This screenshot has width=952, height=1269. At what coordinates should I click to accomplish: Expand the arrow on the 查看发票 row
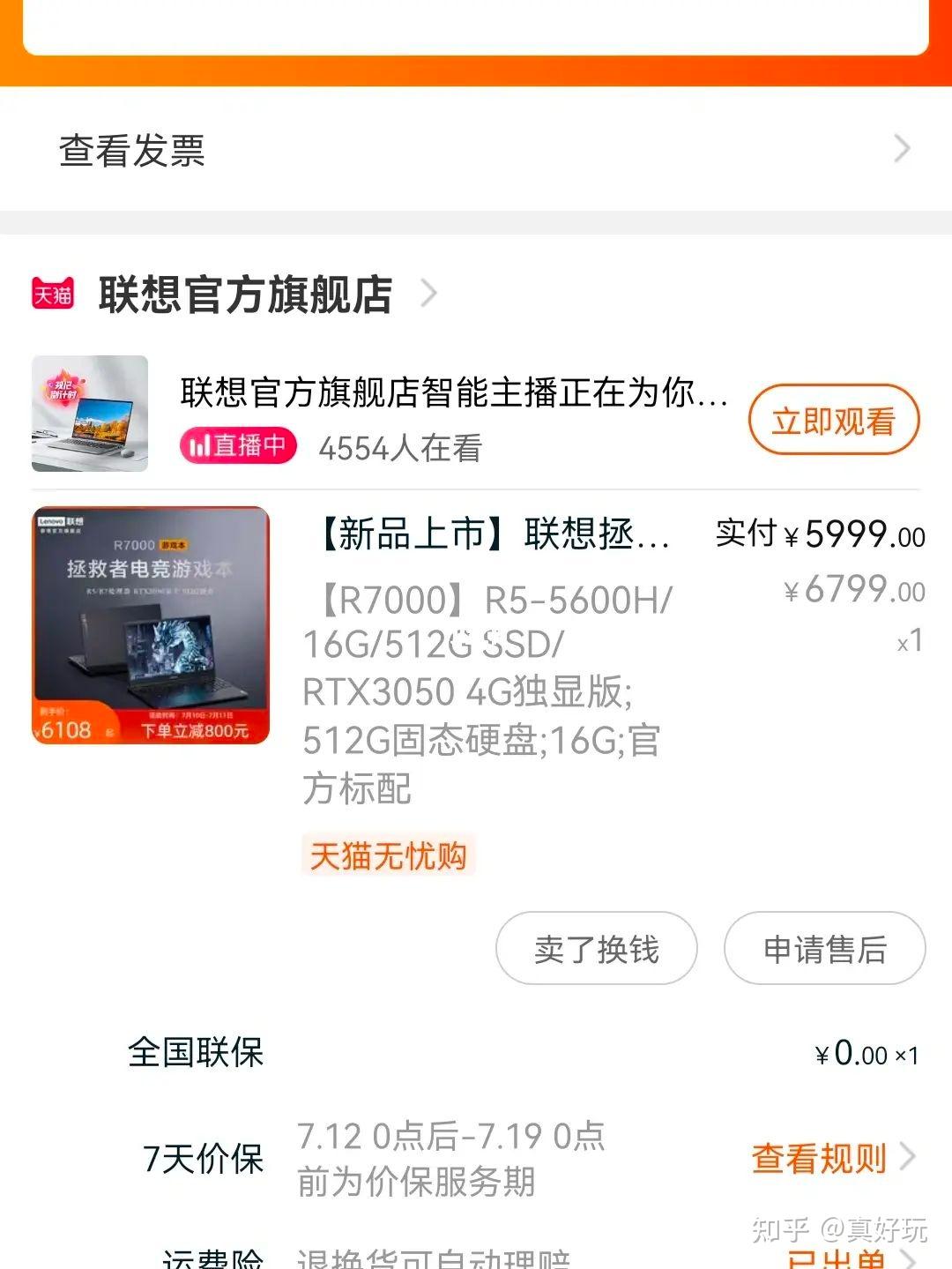900,150
